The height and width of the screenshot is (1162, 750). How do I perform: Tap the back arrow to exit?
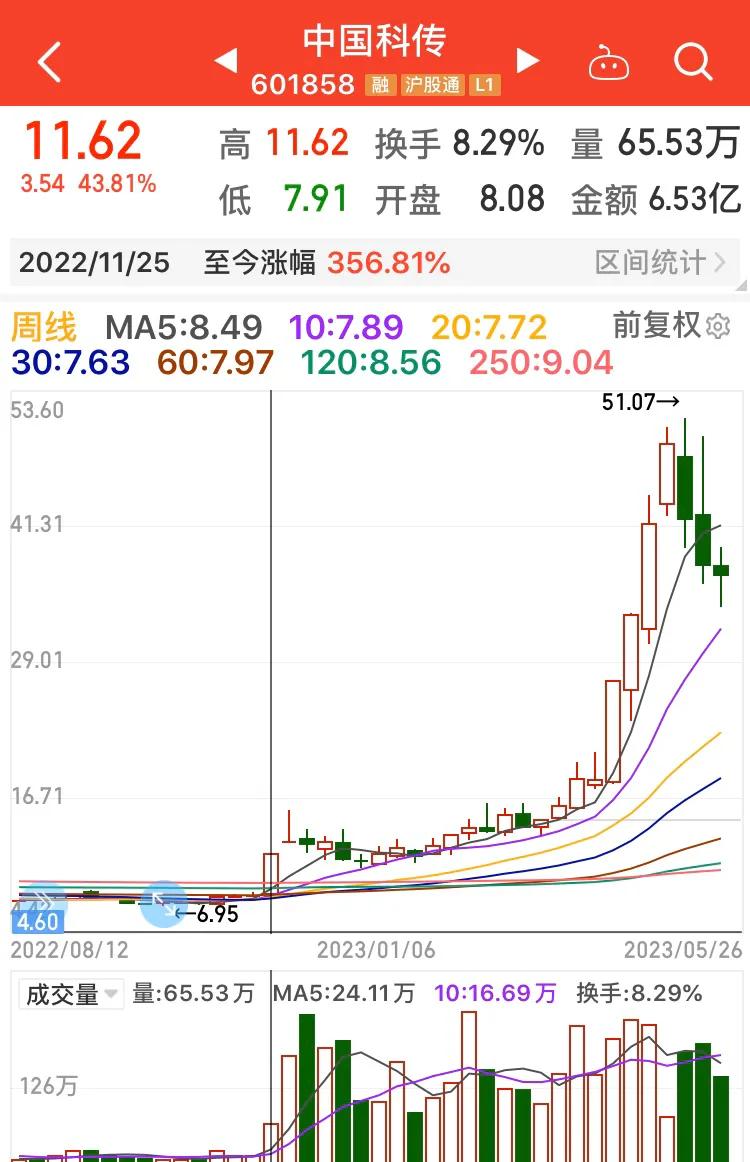pos(48,61)
